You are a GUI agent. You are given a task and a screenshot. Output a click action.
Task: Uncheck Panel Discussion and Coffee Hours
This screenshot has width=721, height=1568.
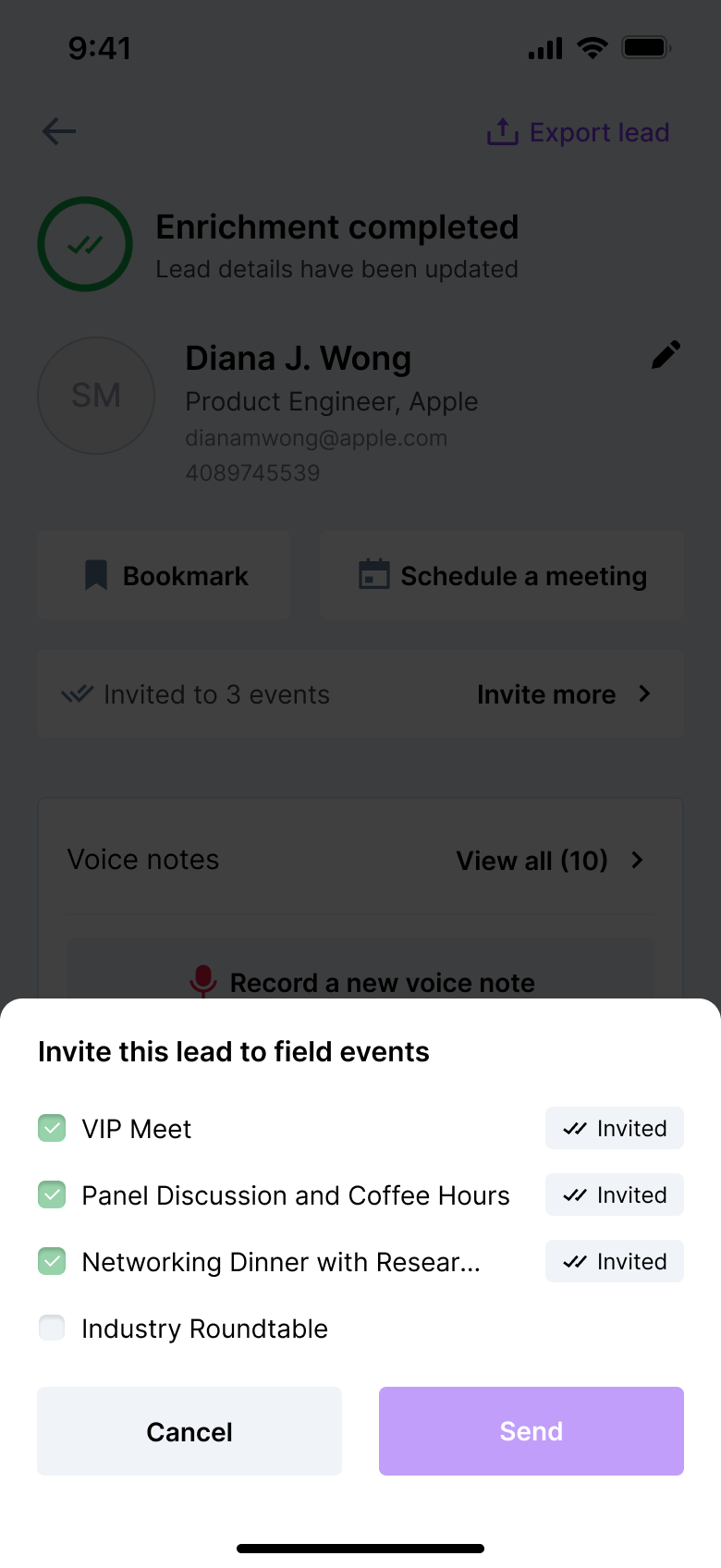tap(52, 1195)
